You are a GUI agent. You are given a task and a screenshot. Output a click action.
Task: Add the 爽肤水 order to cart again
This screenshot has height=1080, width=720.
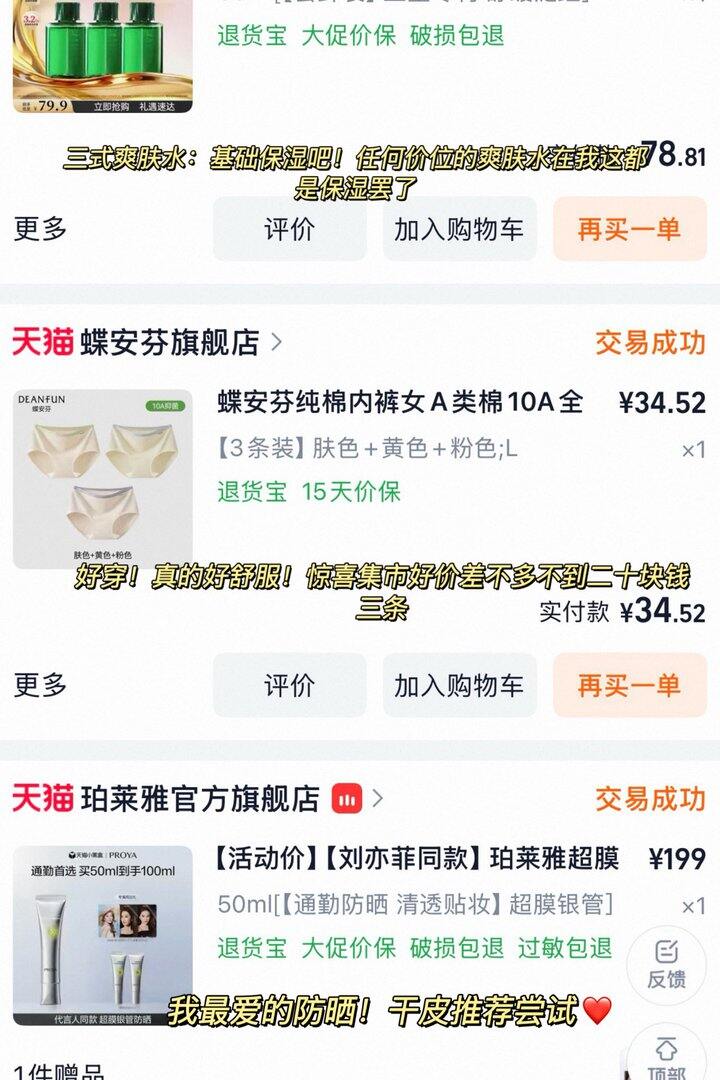[459, 229]
